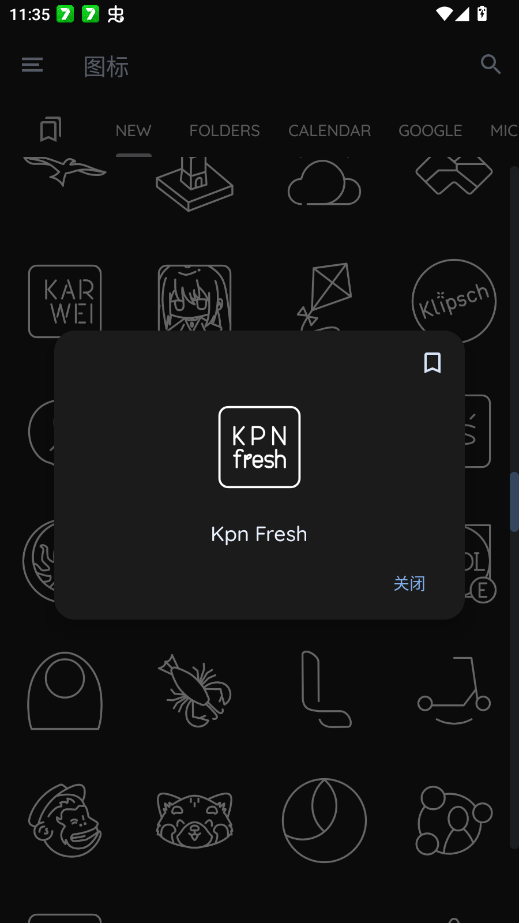The image size is (519, 923).
Task: Open the lobster icon
Action: (x=195, y=690)
